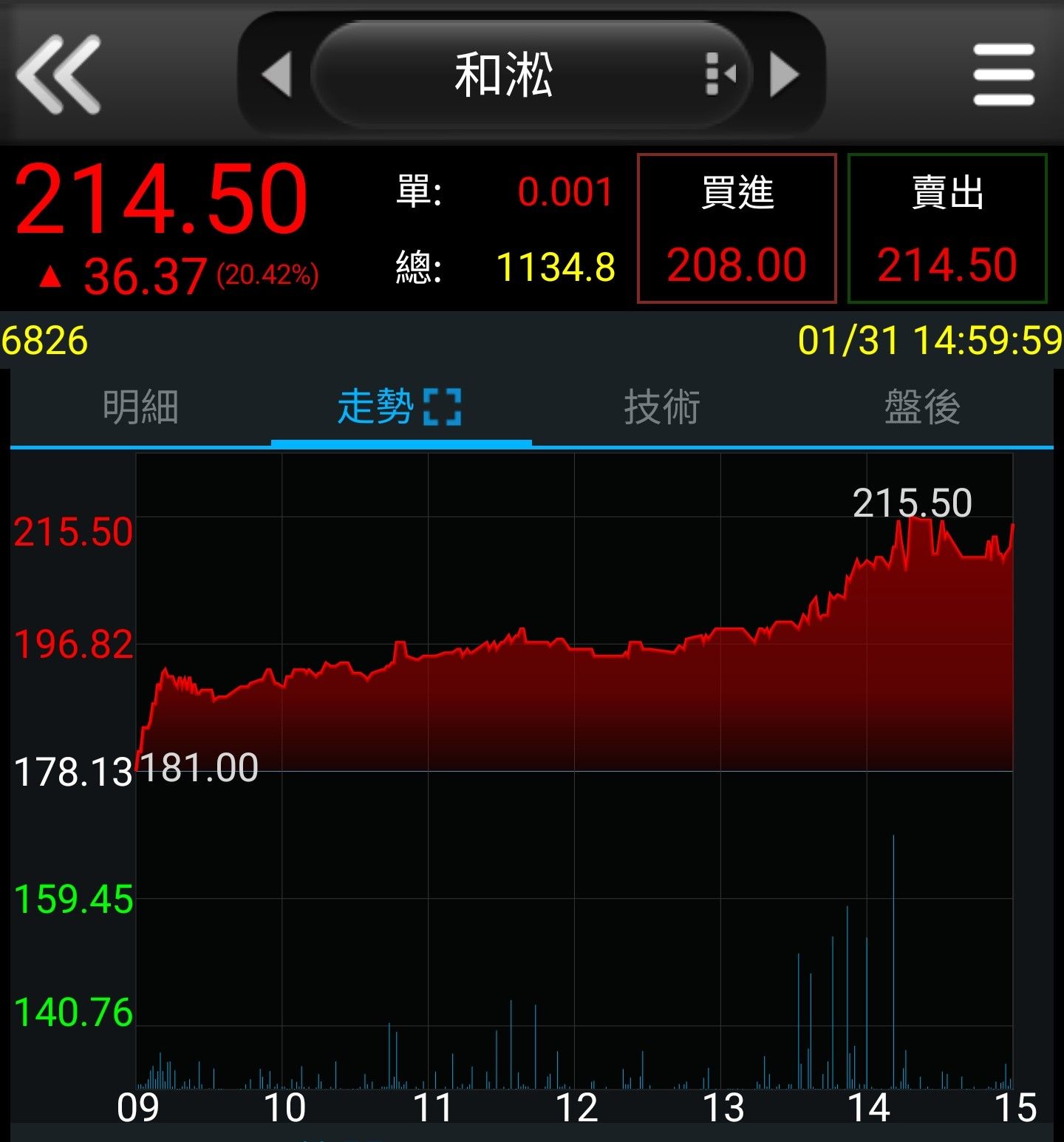The height and width of the screenshot is (1142, 1064).
Task: Switch to the previous stock with left arrow
Action: (277, 74)
